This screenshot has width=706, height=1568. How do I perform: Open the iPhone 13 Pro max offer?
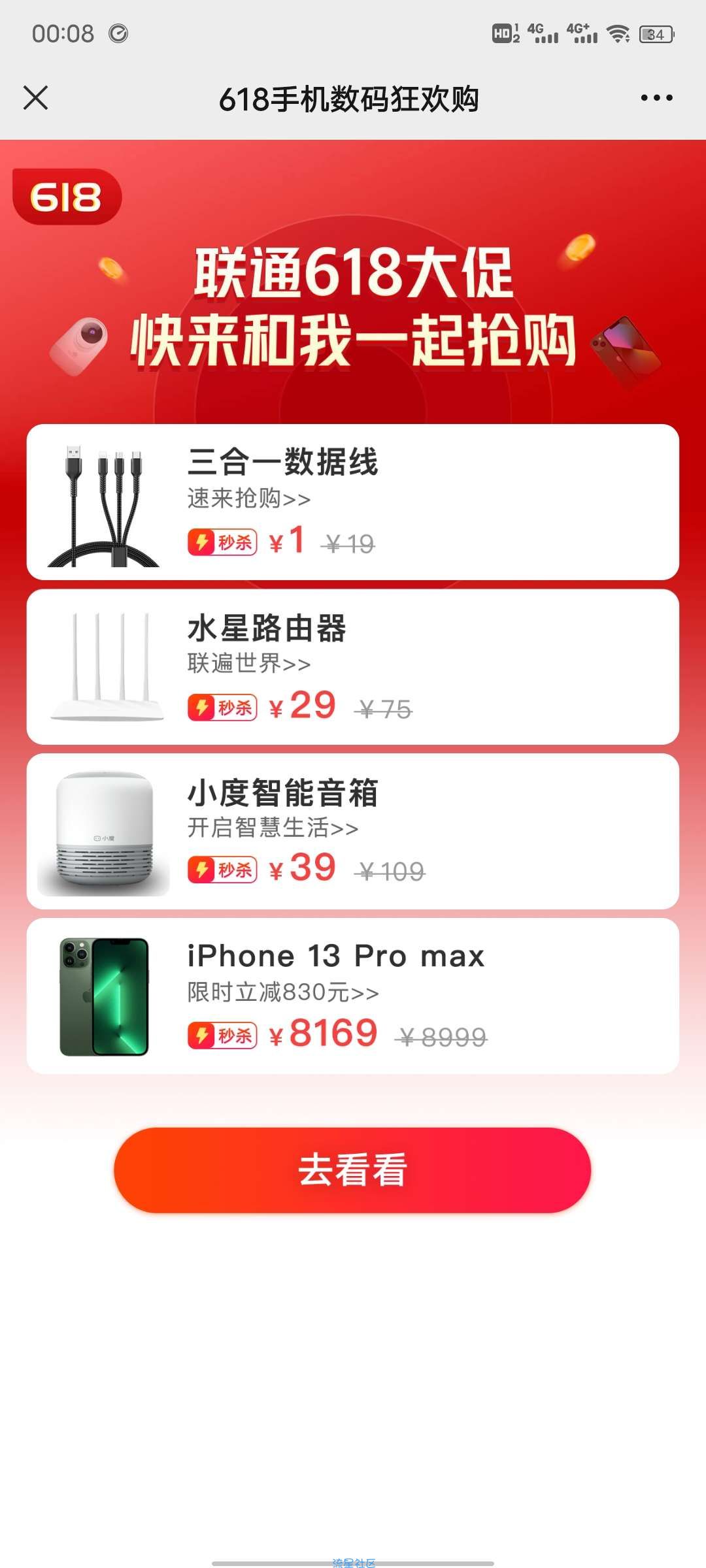click(x=353, y=996)
